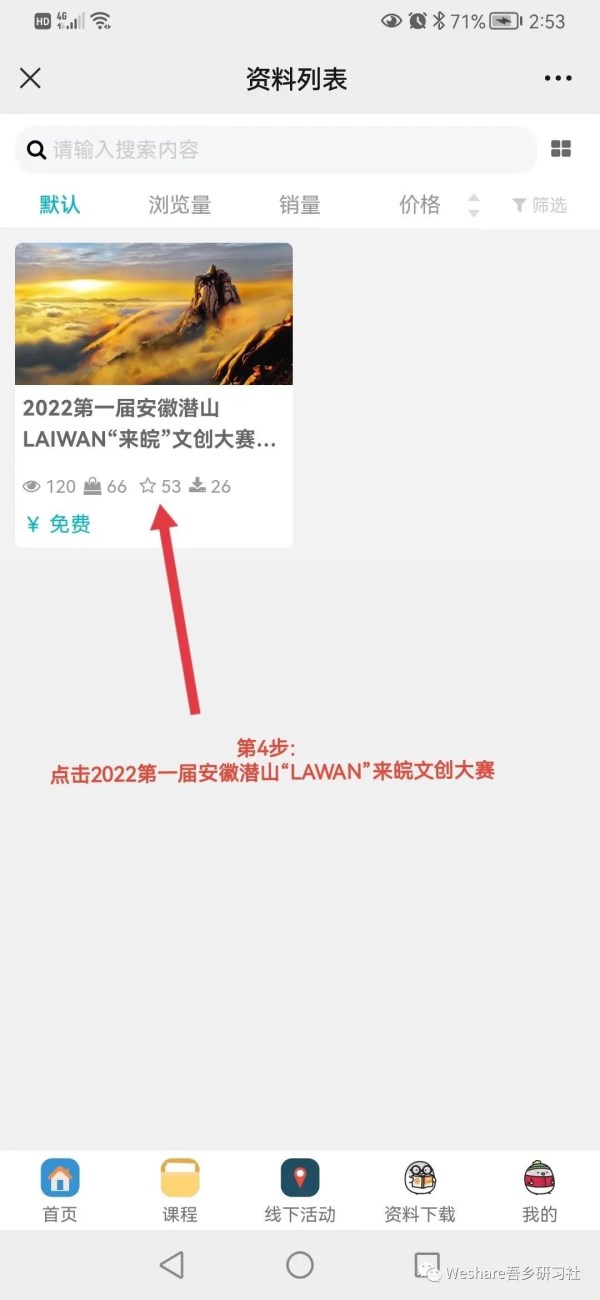Switch to the 课程 tab
Screen dimensions: 600x1300
180,1191
